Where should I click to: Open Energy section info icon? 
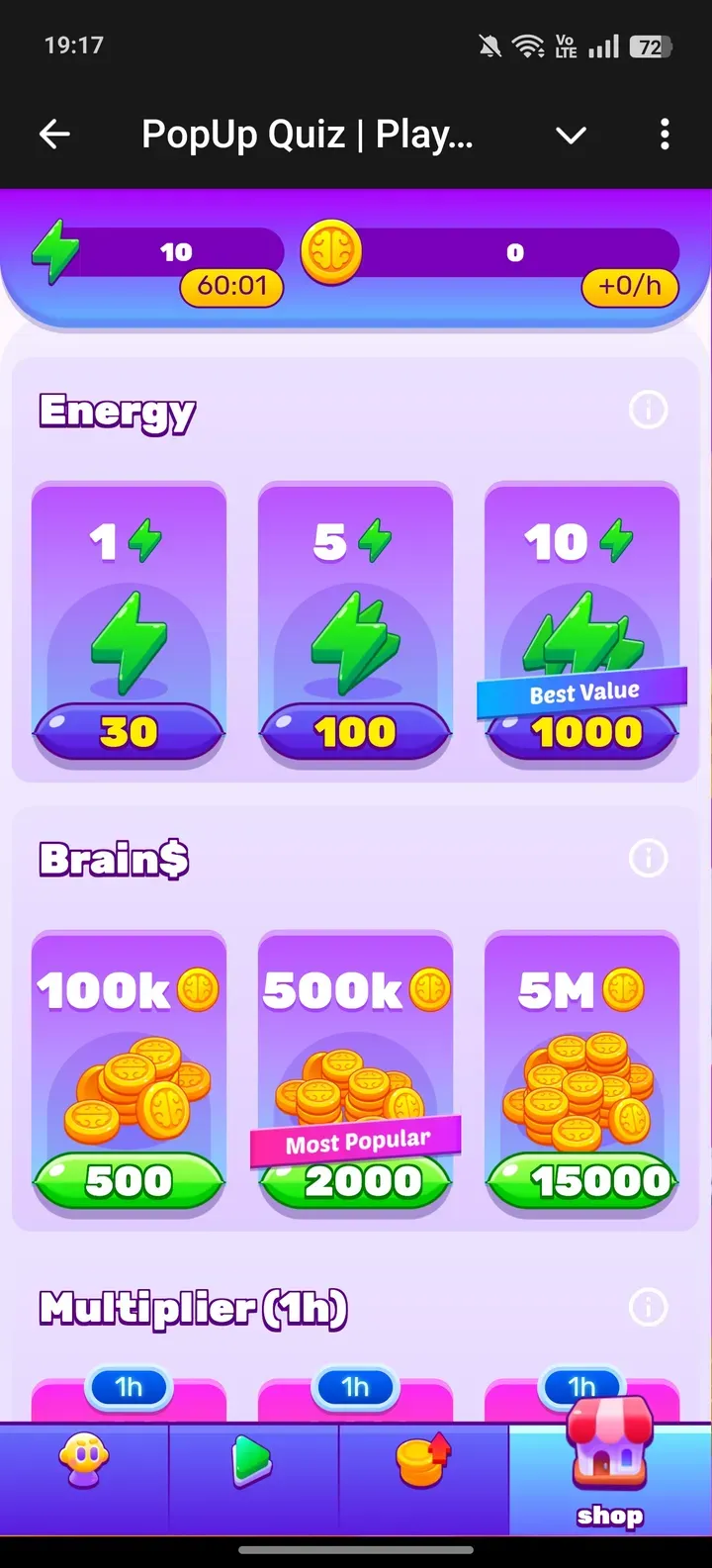(x=649, y=410)
